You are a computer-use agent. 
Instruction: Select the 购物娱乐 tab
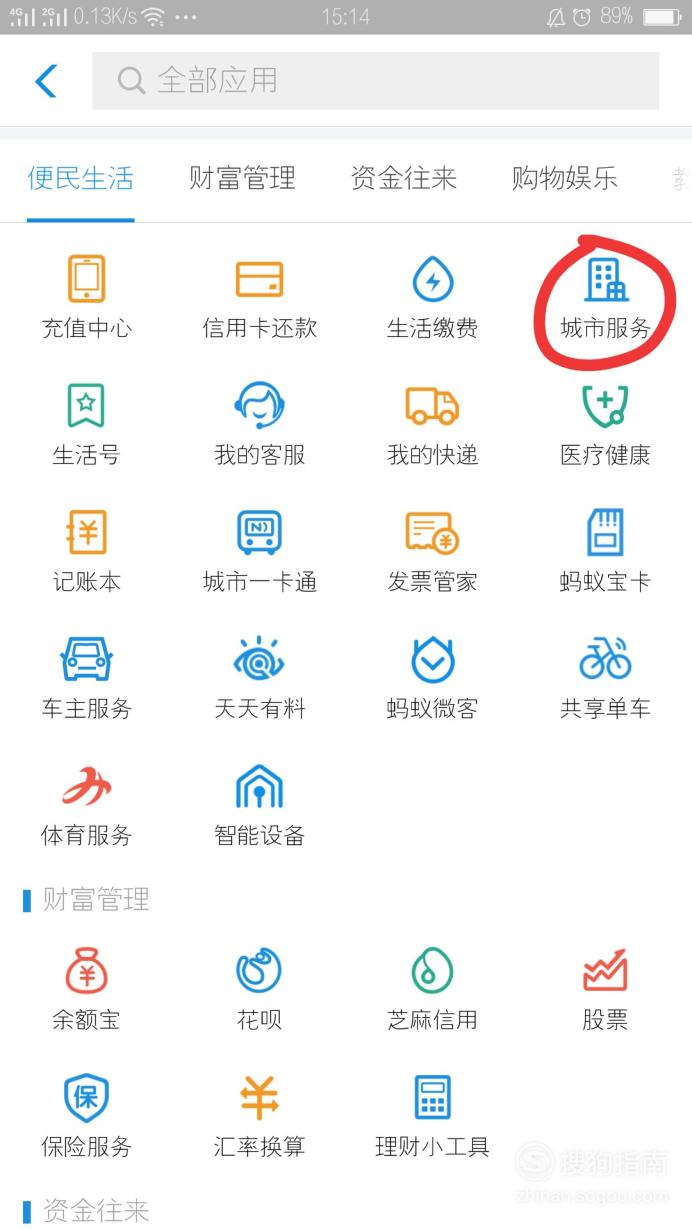coord(565,178)
